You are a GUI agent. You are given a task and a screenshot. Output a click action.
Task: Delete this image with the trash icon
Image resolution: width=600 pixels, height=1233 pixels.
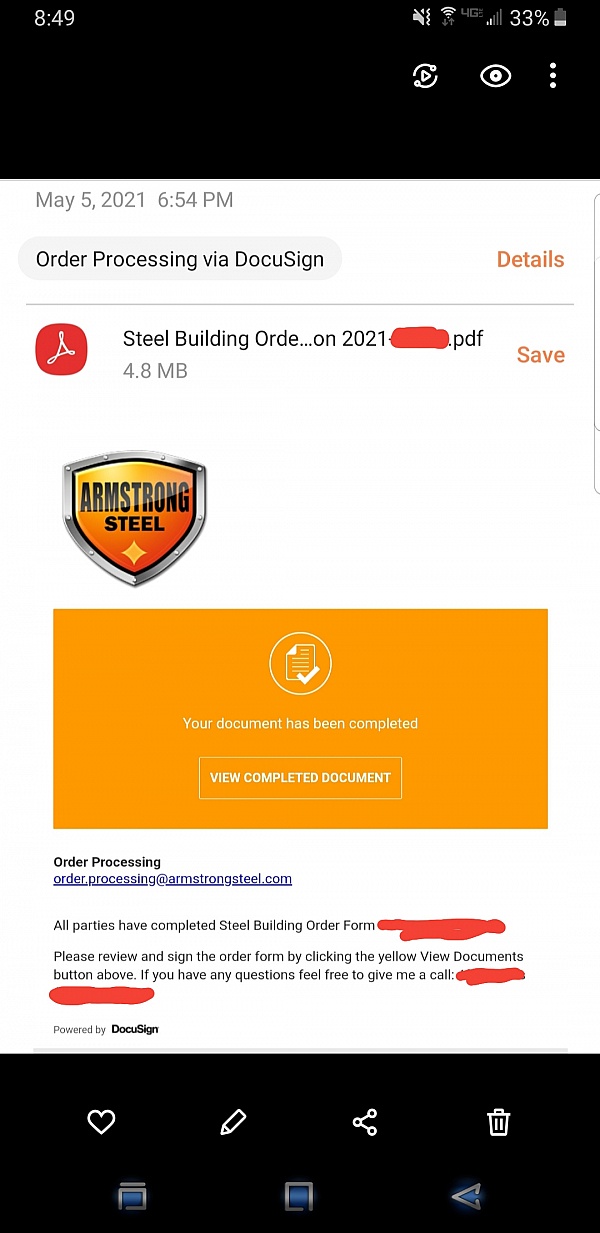click(498, 1122)
